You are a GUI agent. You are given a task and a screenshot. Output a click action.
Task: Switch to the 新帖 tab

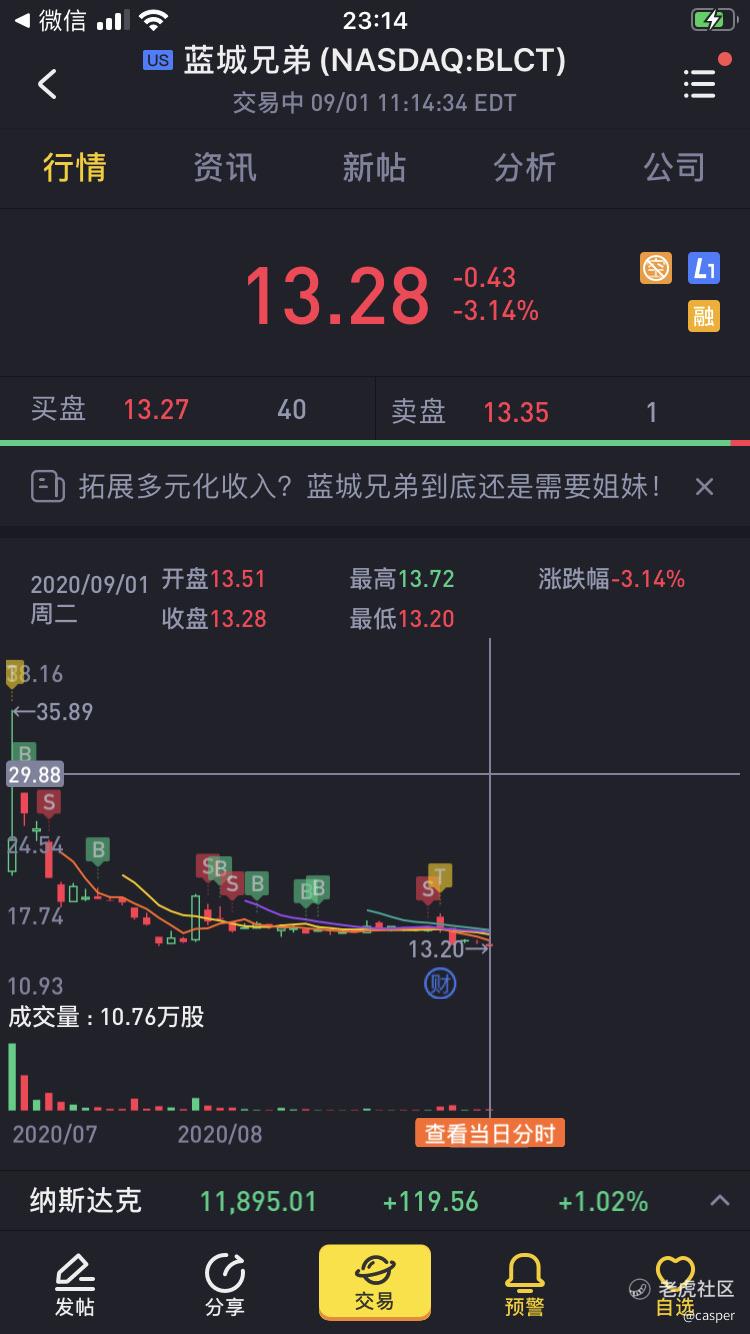(374, 167)
